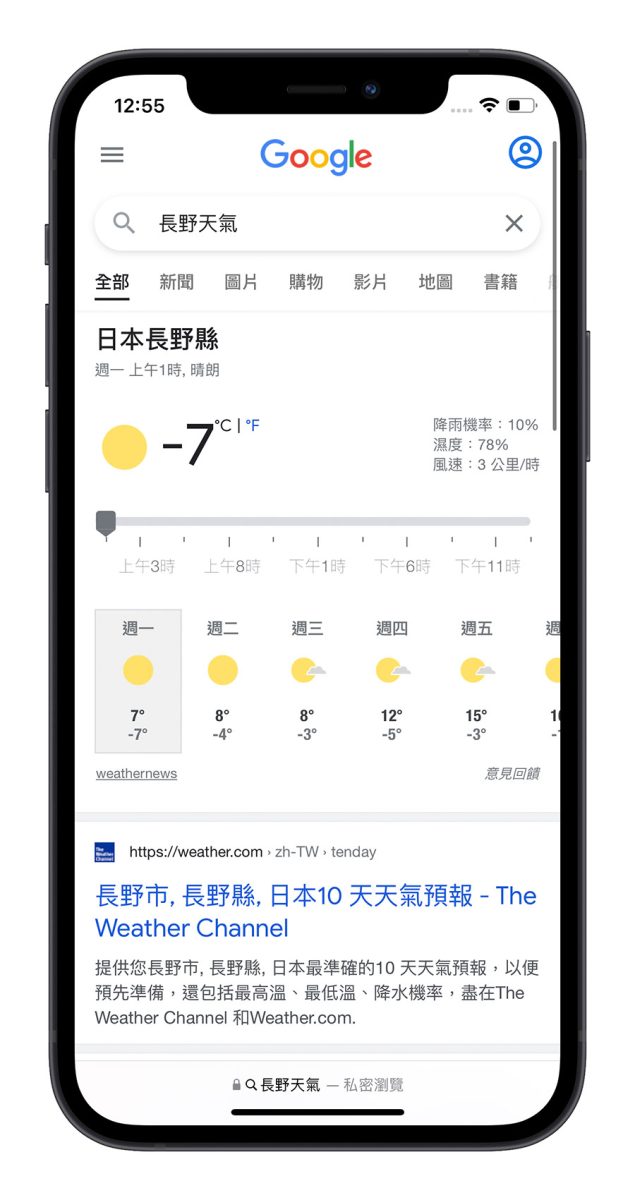This screenshot has width=635, height=1200.
Task: Open the hamburger menu
Action: tap(112, 155)
